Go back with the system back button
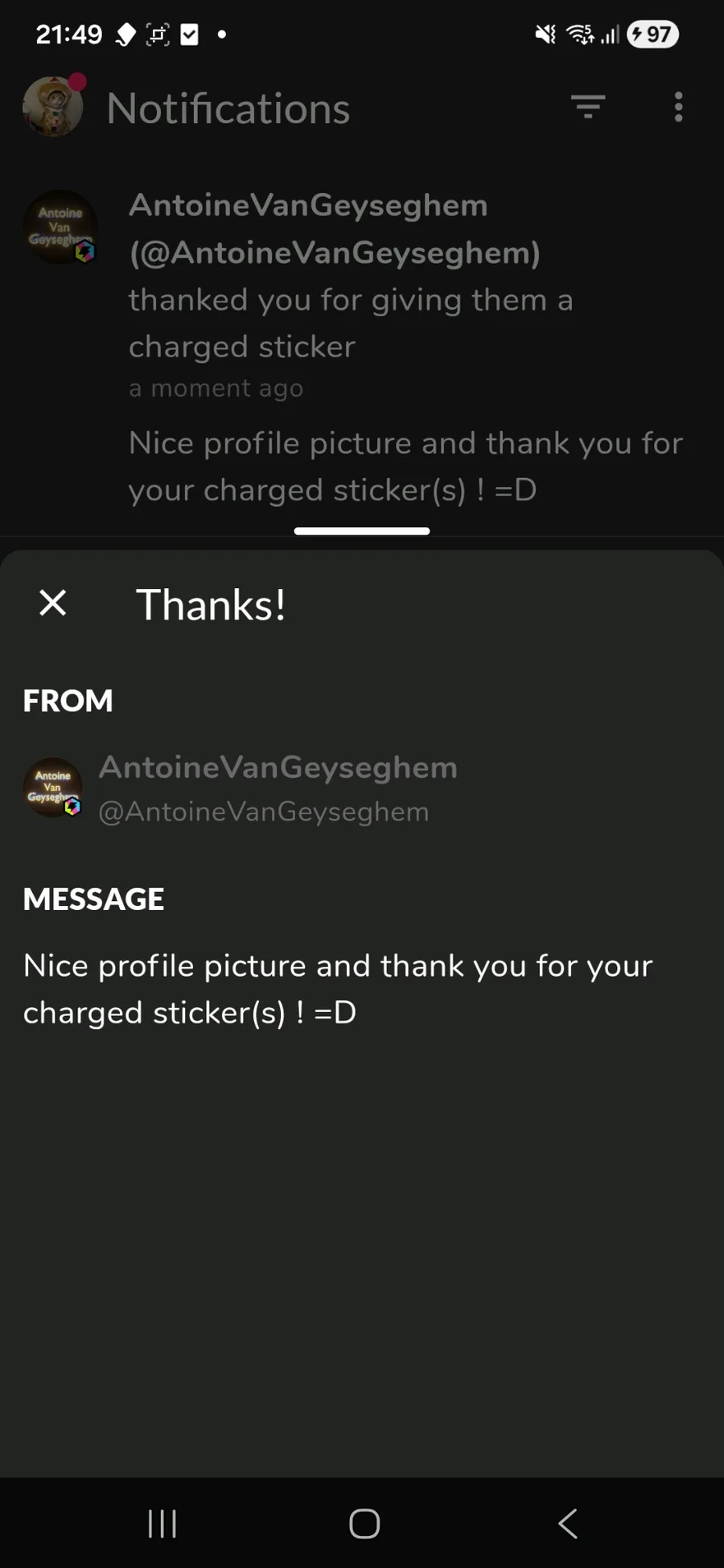The width and height of the screenshot is (724, 1568). click(x=567, y=1523)
